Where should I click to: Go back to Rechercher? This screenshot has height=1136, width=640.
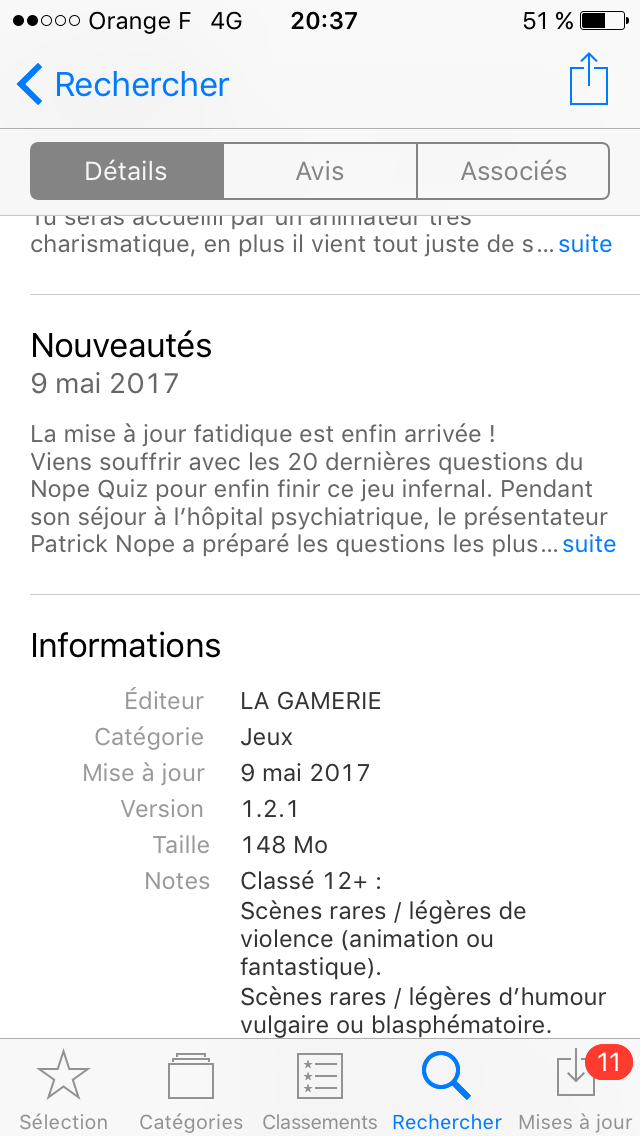pyautogui.click(x=122, y=85)
